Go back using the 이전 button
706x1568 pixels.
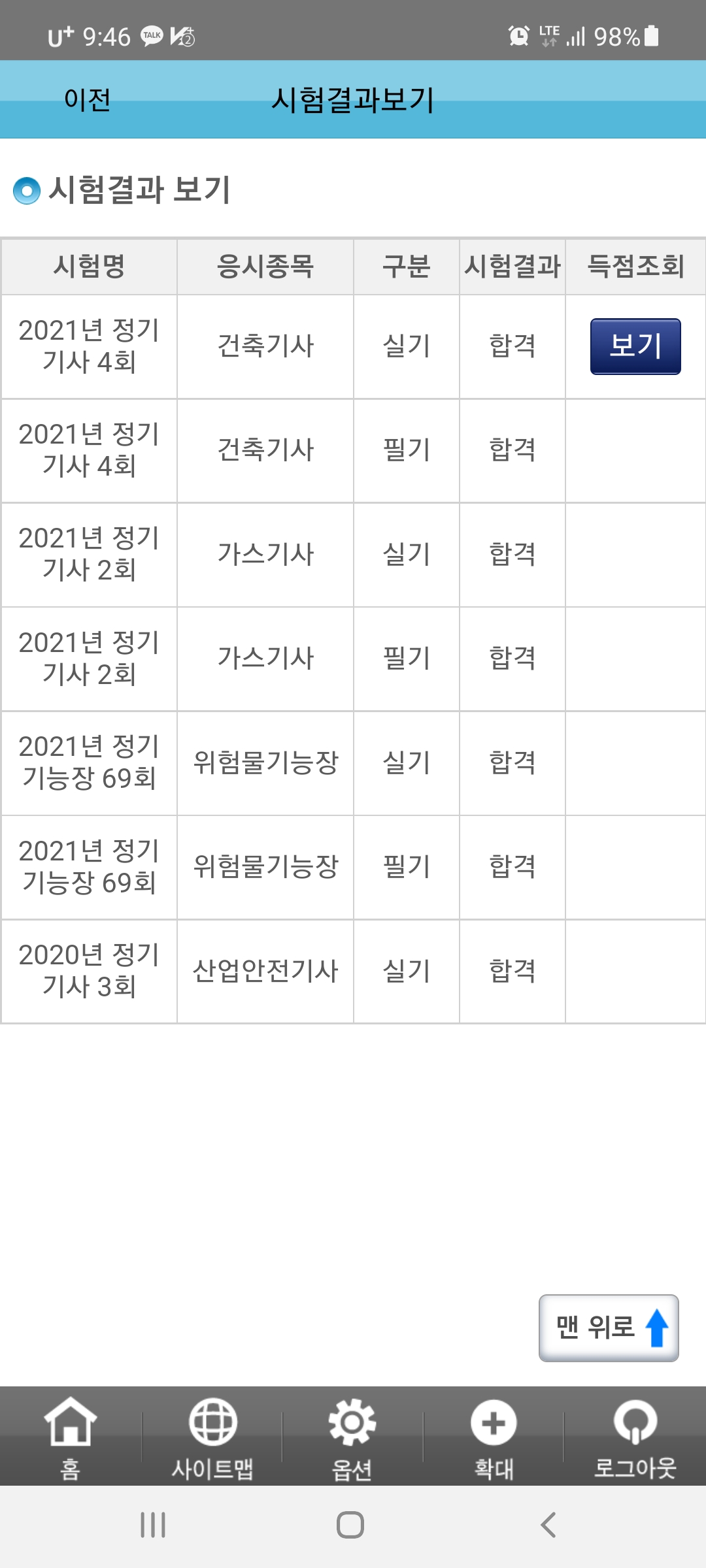click(87, 100)
